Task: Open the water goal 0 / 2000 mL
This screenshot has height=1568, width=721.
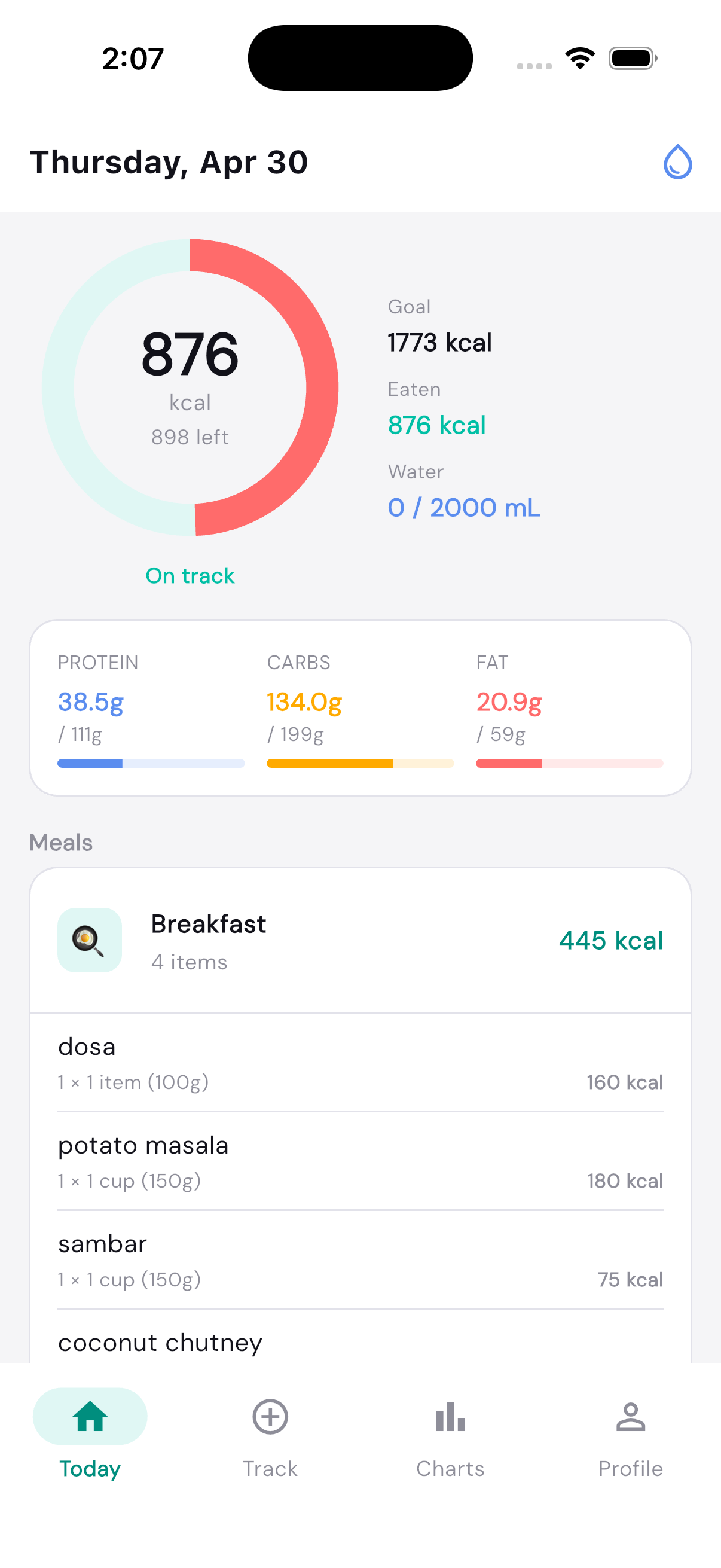Action: [464, 507]
